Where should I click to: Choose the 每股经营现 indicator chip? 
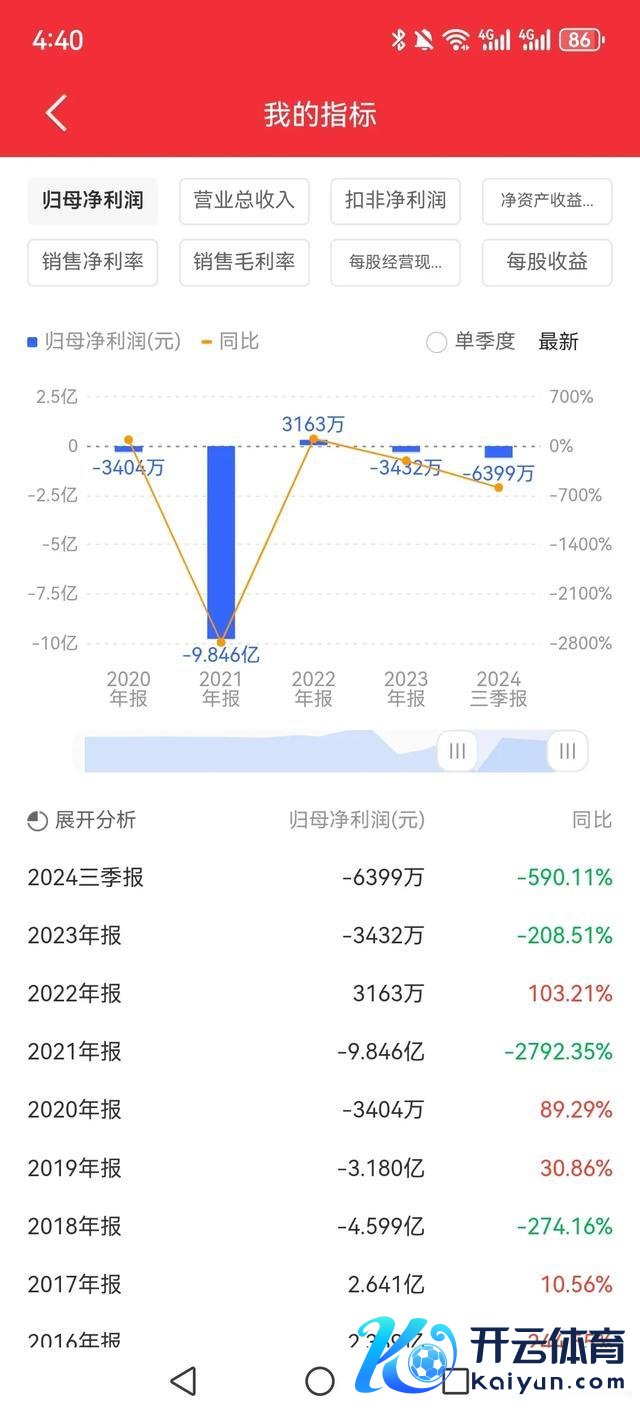pos(395,262)
